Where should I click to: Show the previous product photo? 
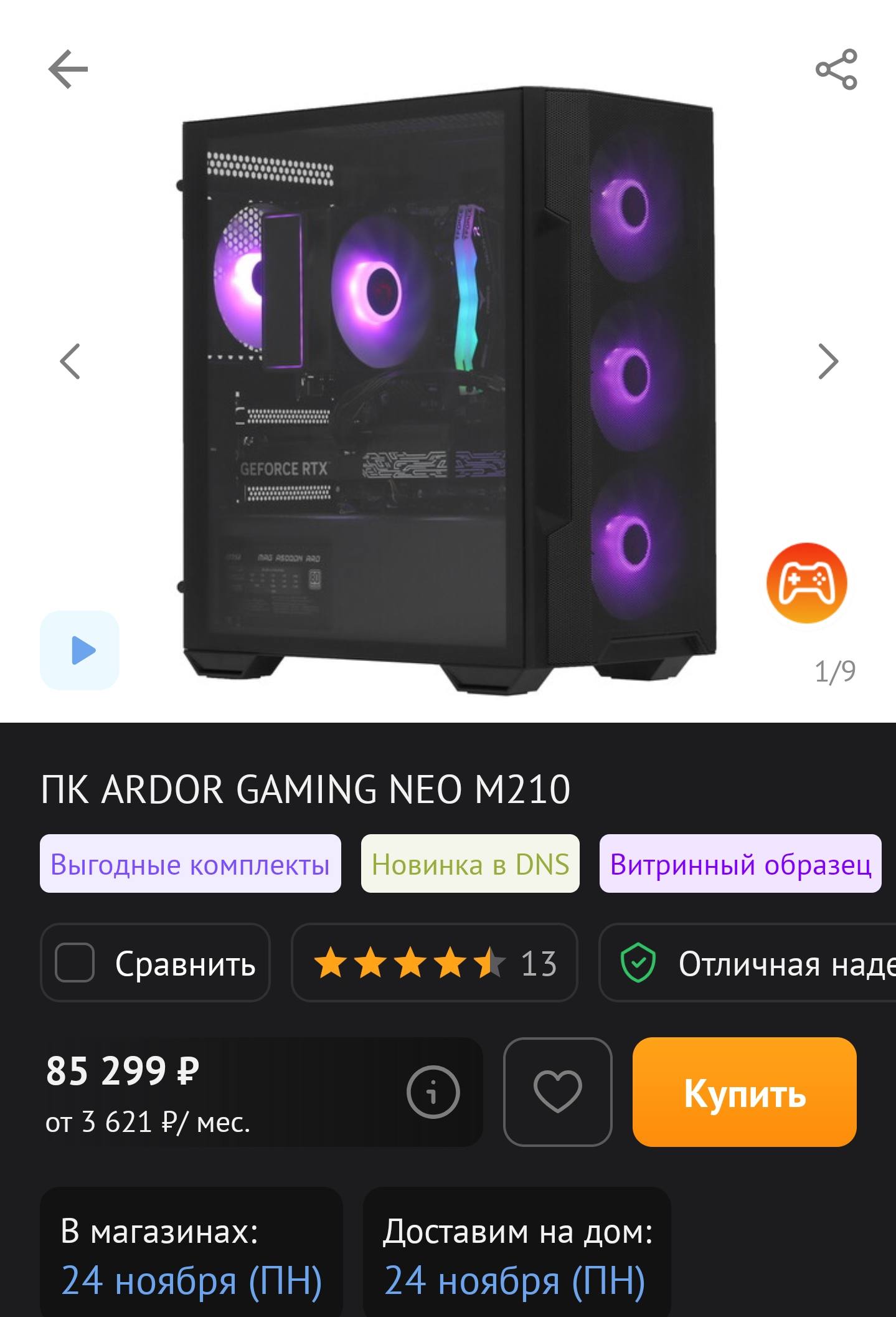pos(70,361)
